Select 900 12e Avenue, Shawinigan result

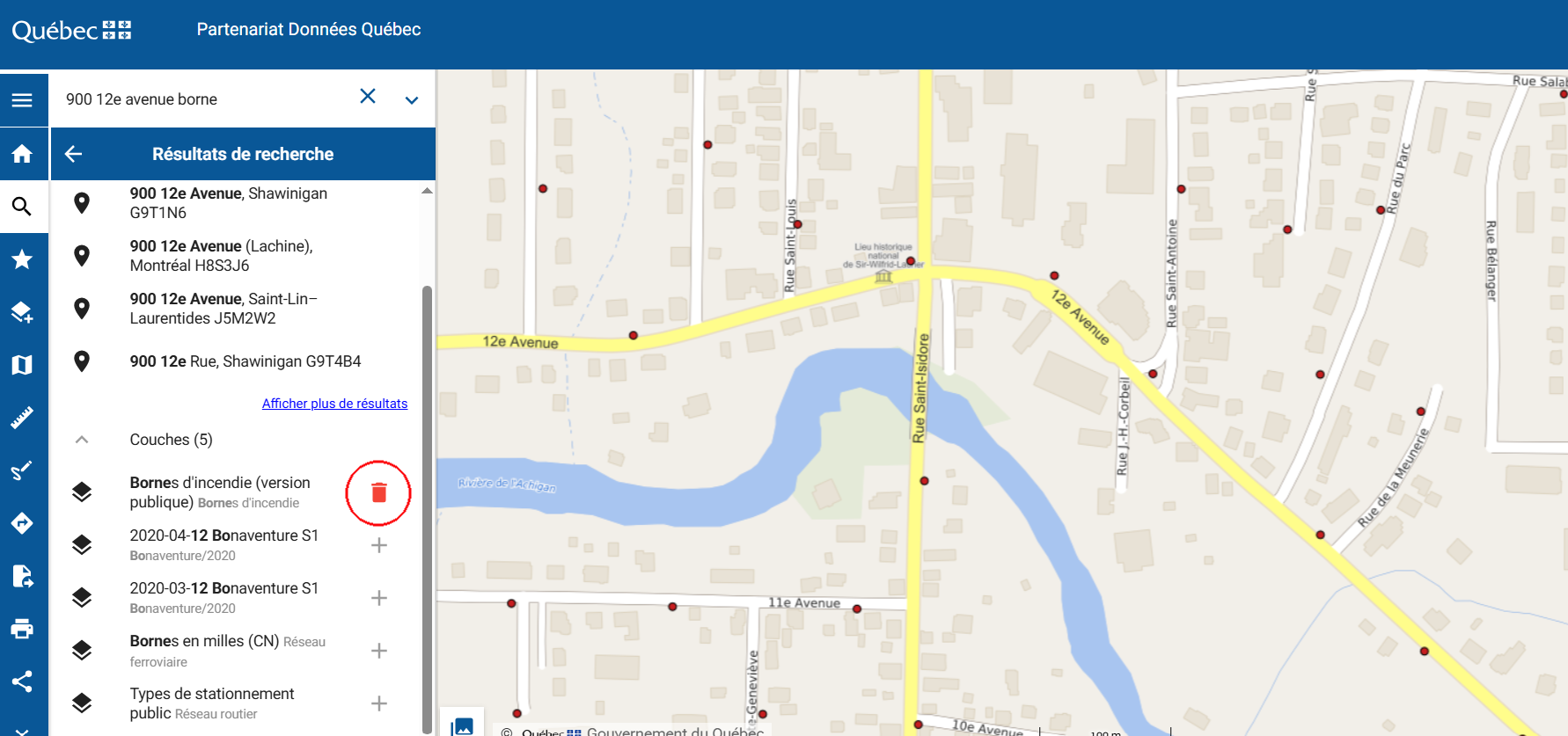[x=229, y=203]
